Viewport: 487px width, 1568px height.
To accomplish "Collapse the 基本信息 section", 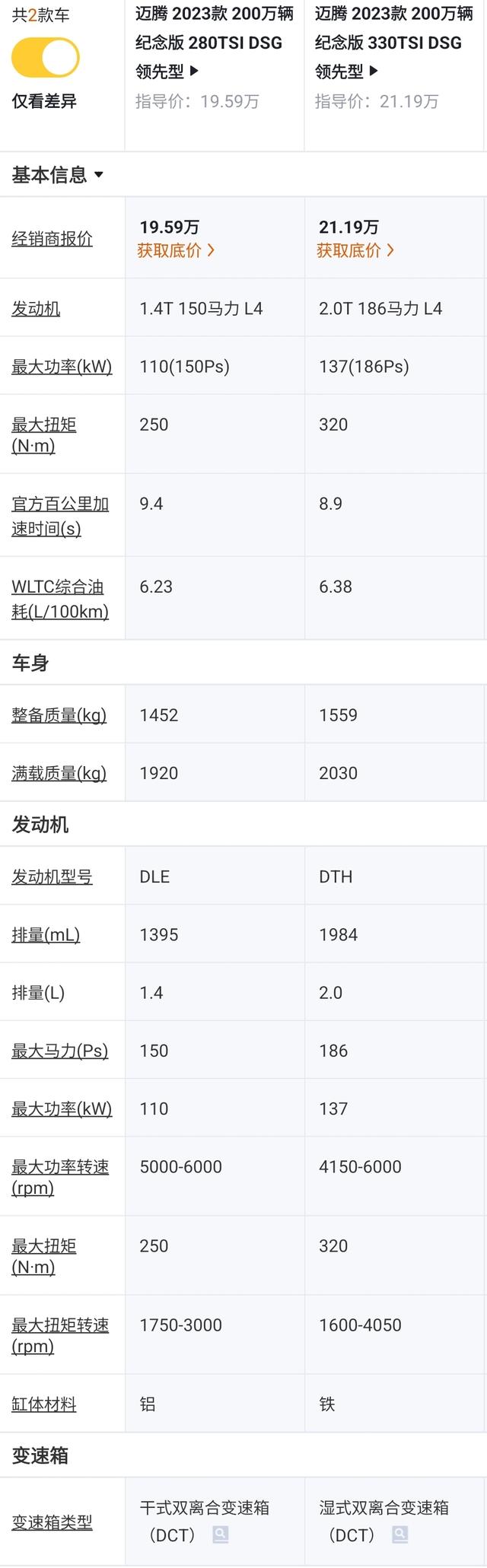I will [x=58, y=175].
